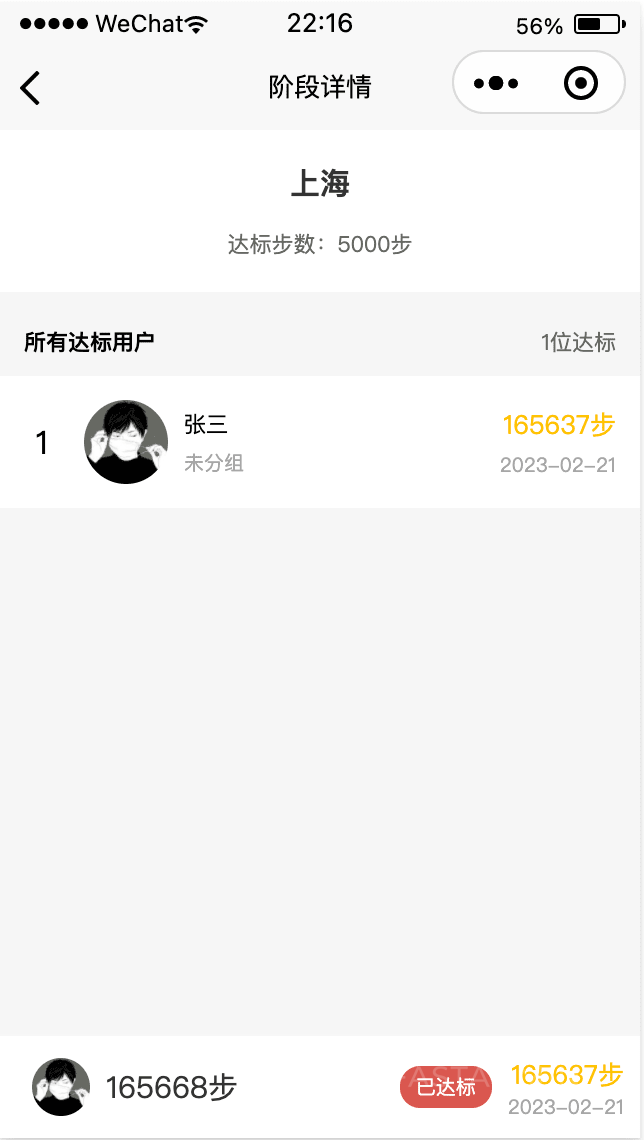644x1140 pixels.
Task: Open the mini program three-dot menu
Action: [496, 84]
